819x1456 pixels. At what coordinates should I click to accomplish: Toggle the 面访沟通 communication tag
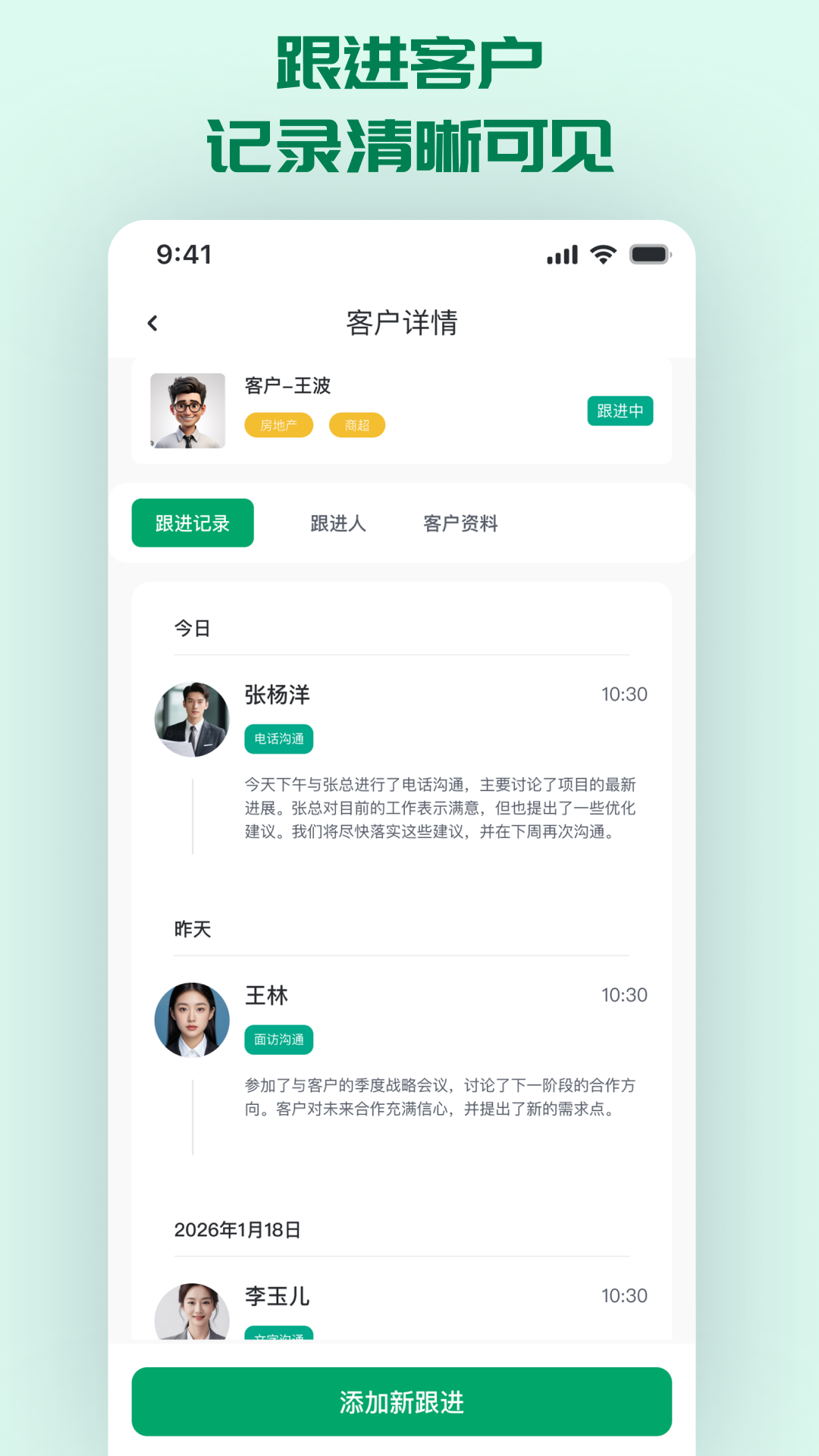click(x=278, y=1040)
